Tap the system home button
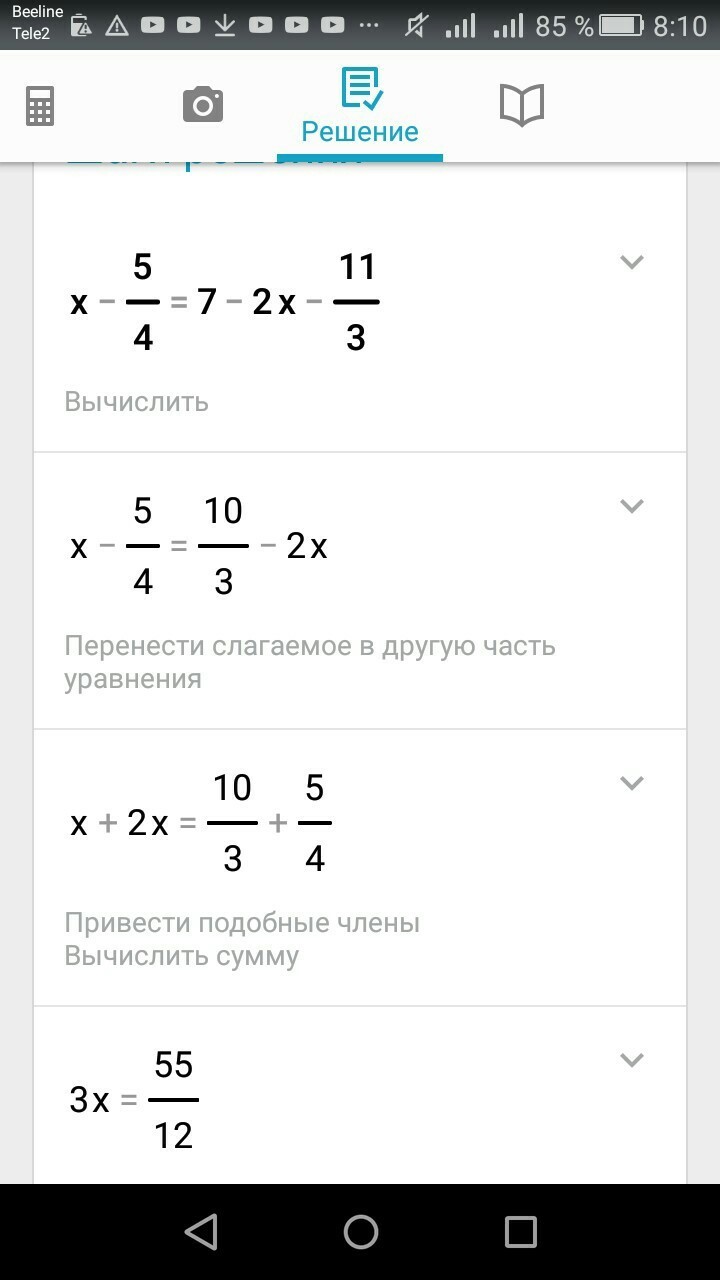 [x=360, y=1232]
